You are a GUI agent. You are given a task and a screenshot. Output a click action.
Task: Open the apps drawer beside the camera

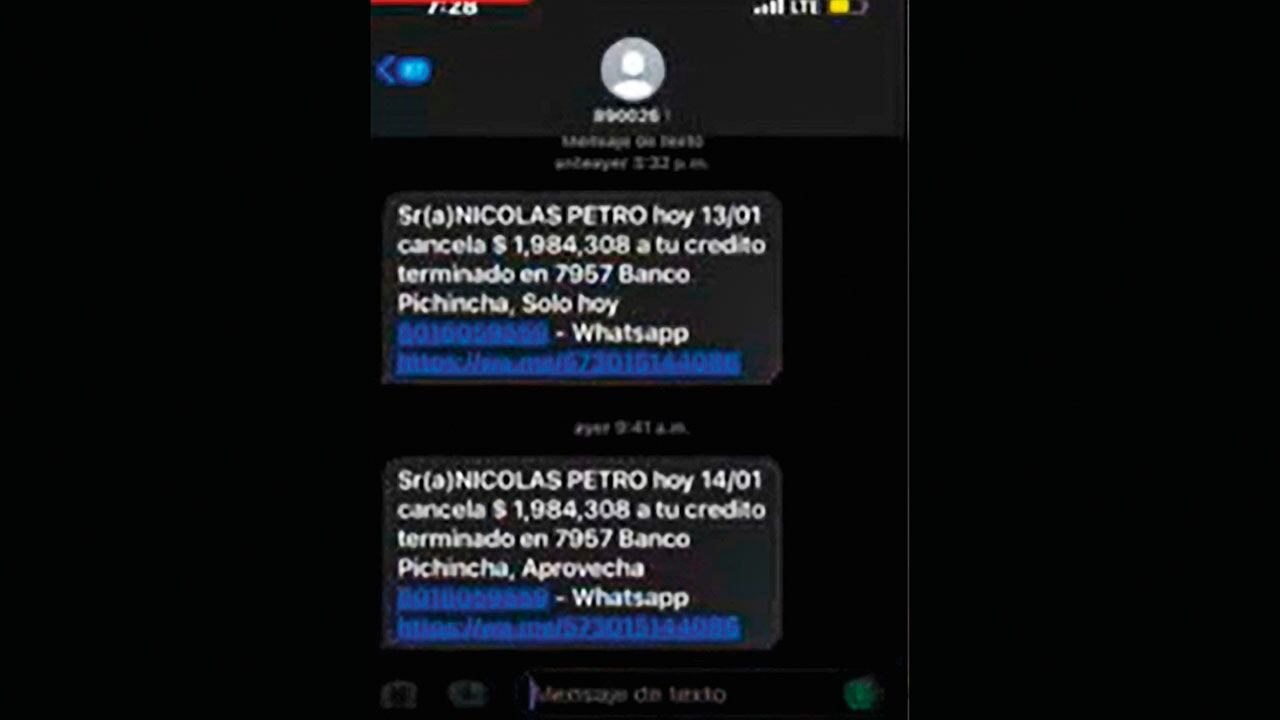coord(467,693)
